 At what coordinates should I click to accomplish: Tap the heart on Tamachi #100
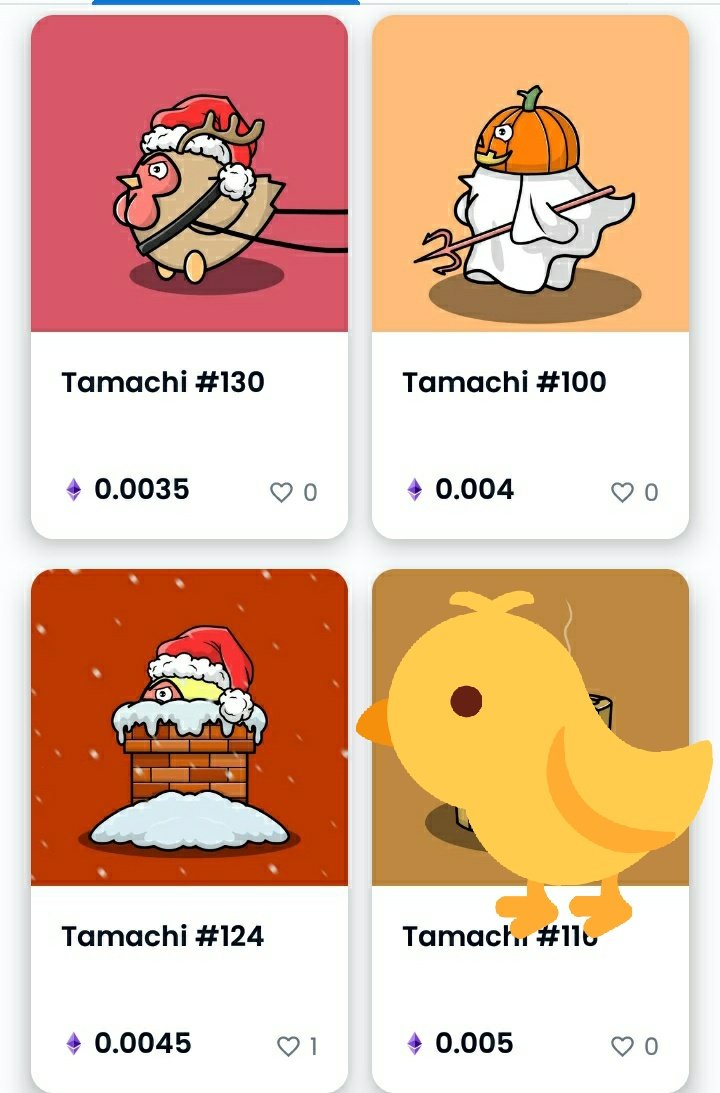[x=622, y=492]
